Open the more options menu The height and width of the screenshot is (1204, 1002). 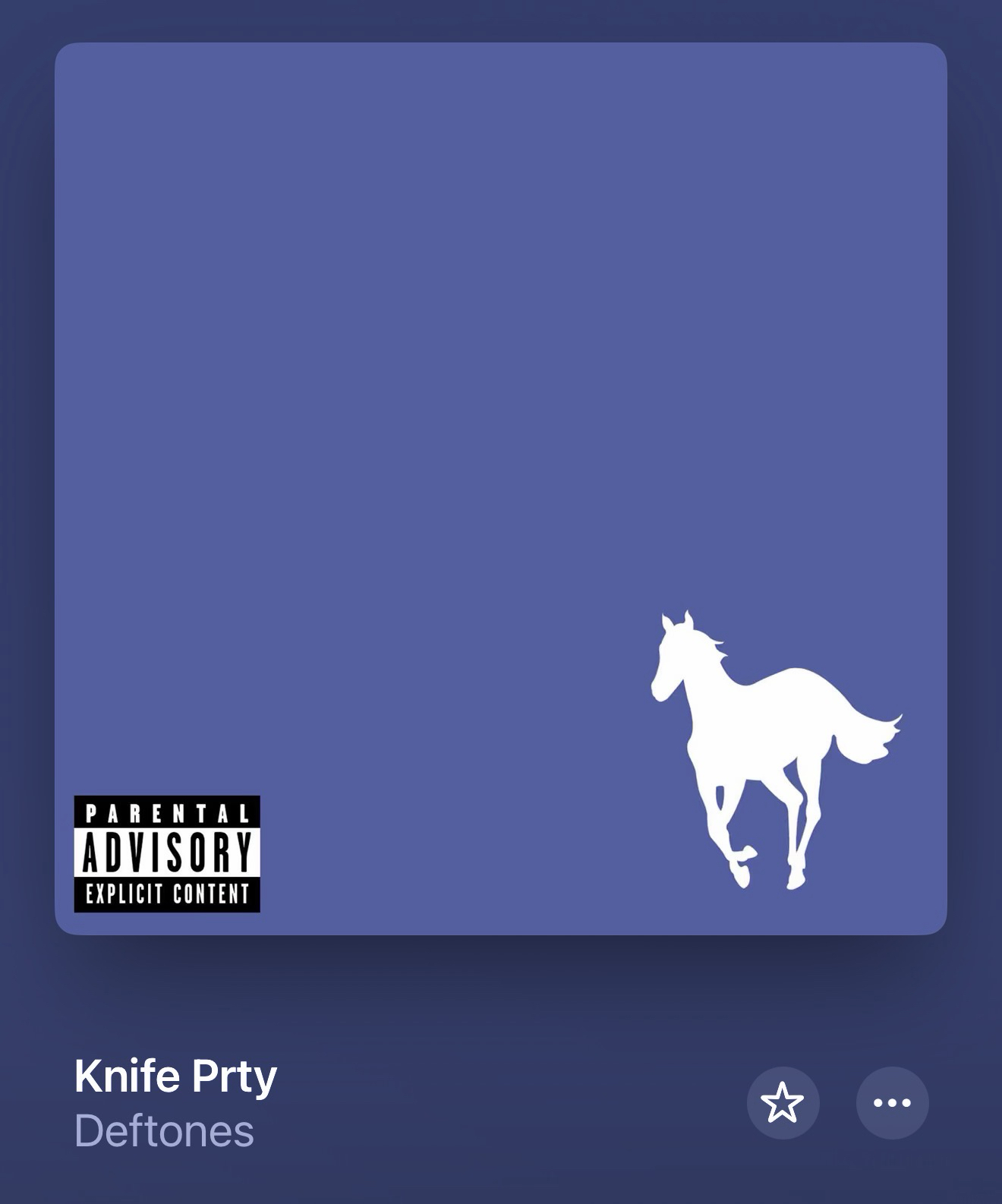892,1103
